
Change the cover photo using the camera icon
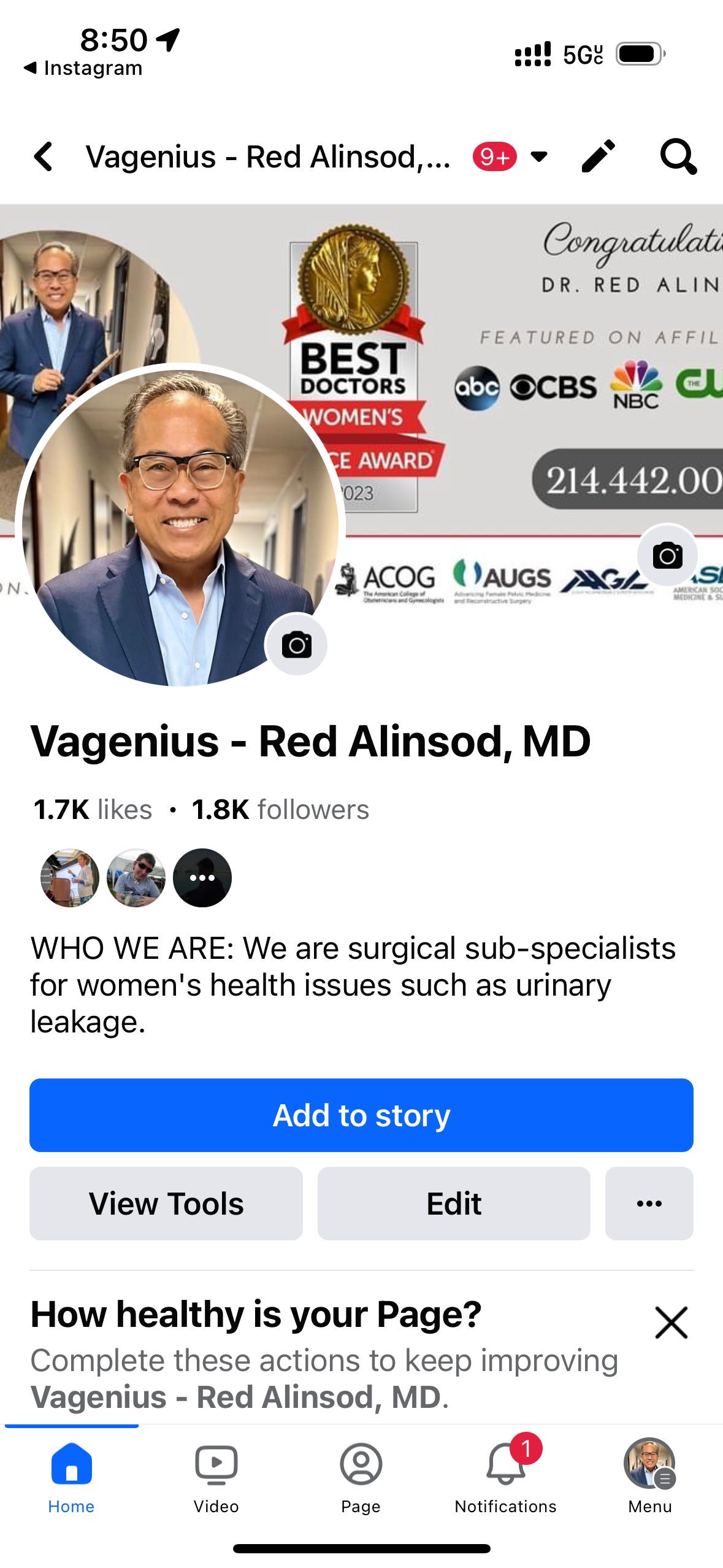pyautogui.click(x=668, y=556)
